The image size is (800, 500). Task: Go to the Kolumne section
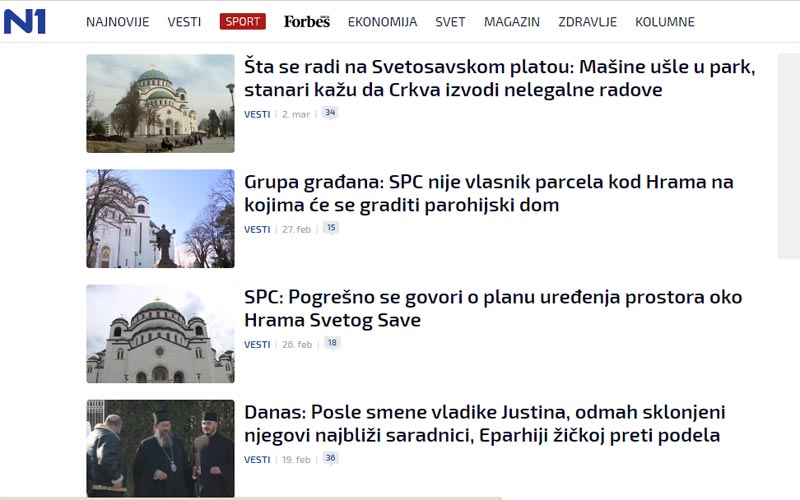point(664,22)
